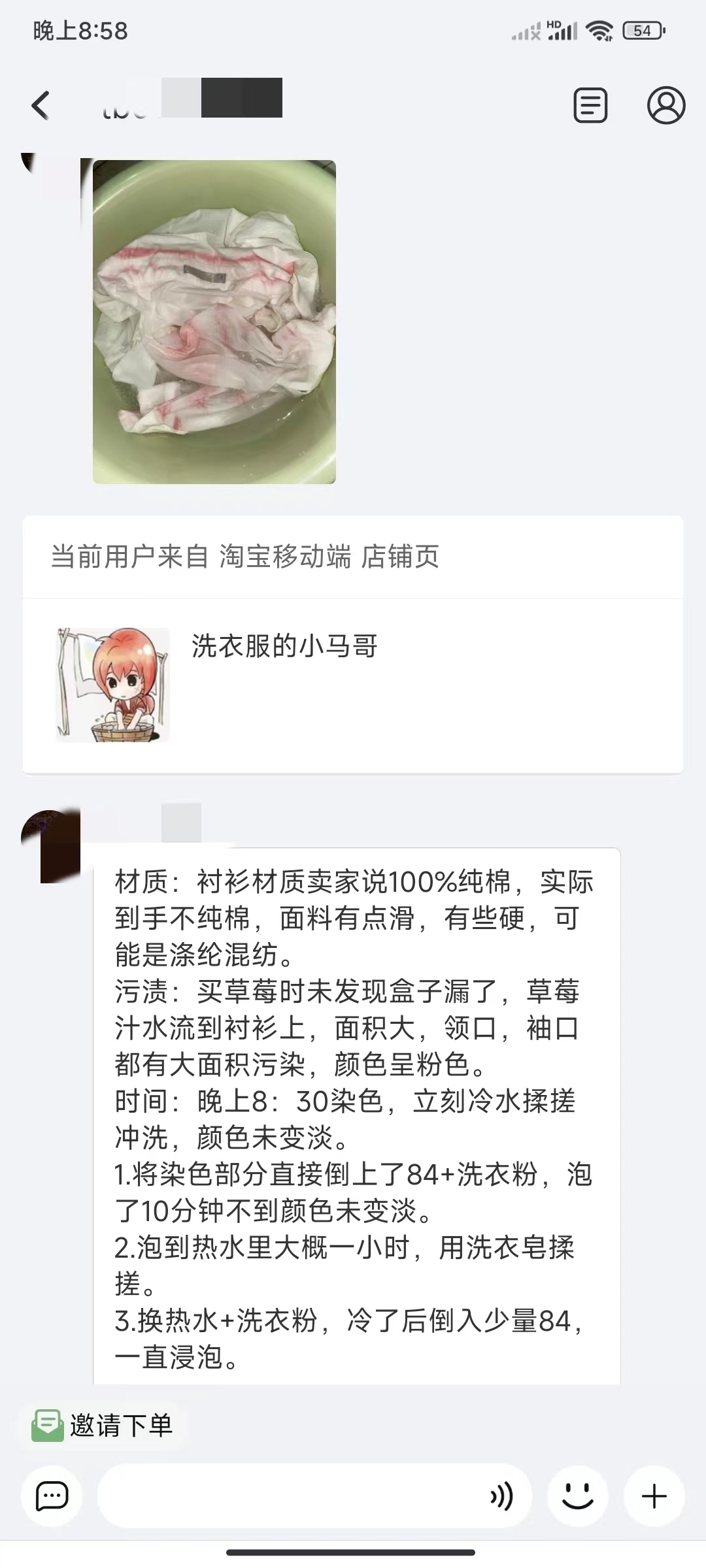
Task: Open the emoji picker
Action: pos(578,1496)
